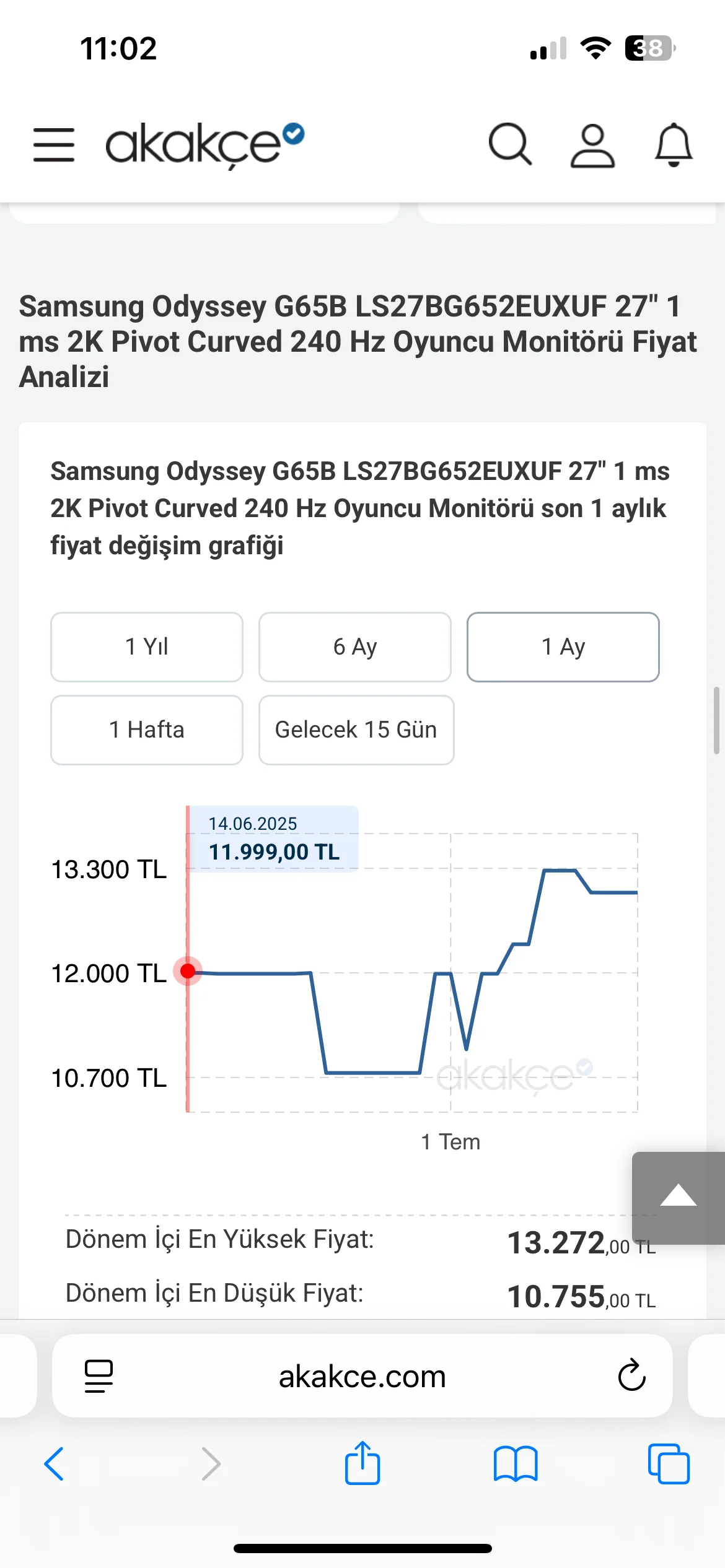This screenshot has width=725, height=1568.
Task: Open the user account icon
Action: [x=592, y=146]
